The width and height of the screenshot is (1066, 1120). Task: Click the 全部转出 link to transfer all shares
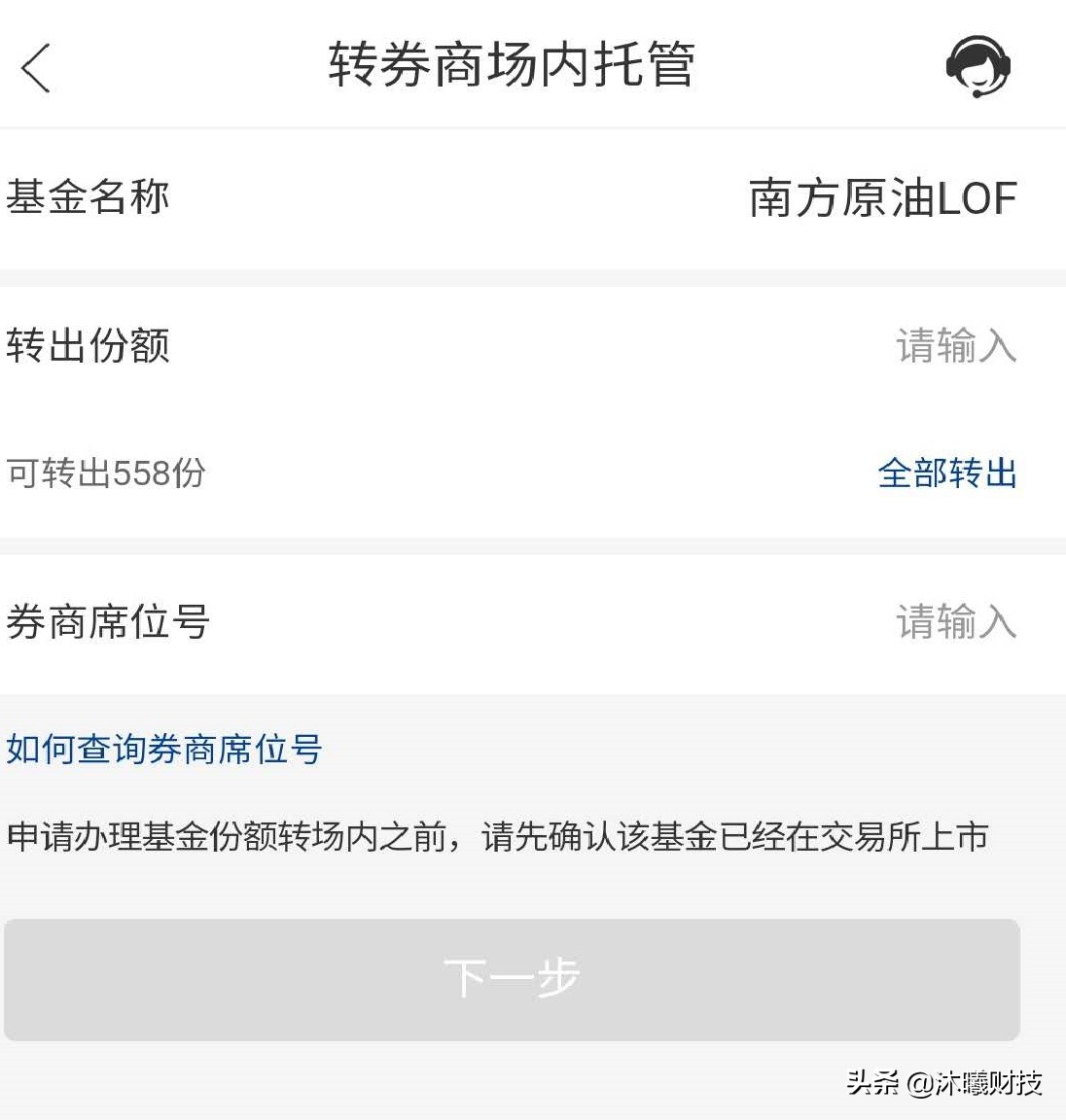(947, 473)
